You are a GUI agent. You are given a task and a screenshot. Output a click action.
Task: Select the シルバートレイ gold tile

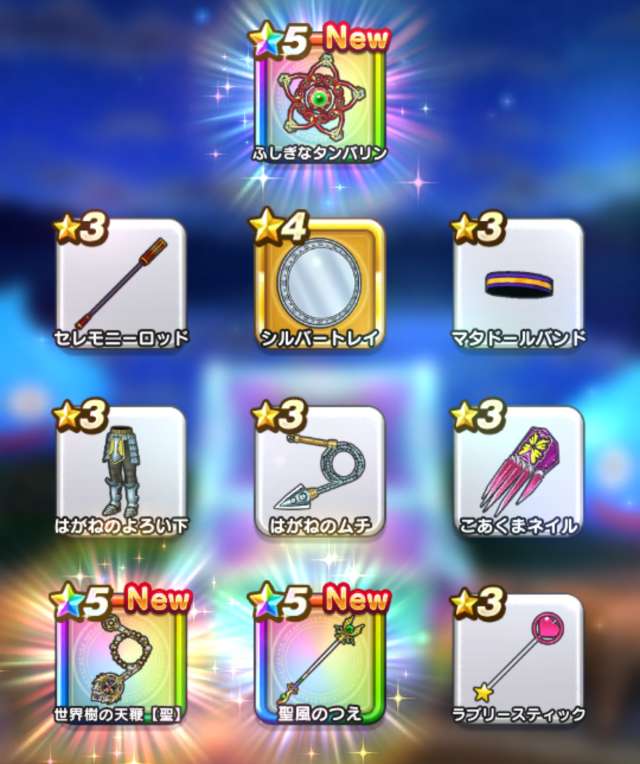pos(319,285)
